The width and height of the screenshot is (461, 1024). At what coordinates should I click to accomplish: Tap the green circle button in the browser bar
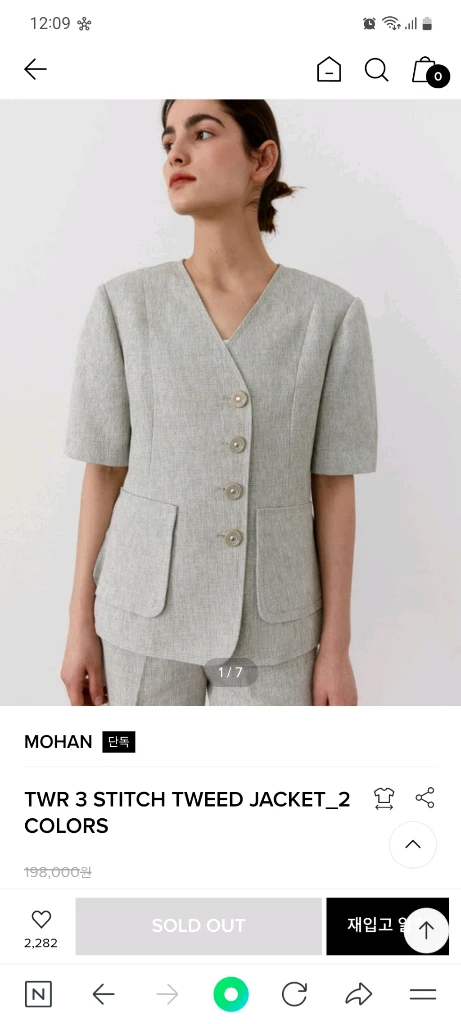pyautogui.click(x=231, y=995)
